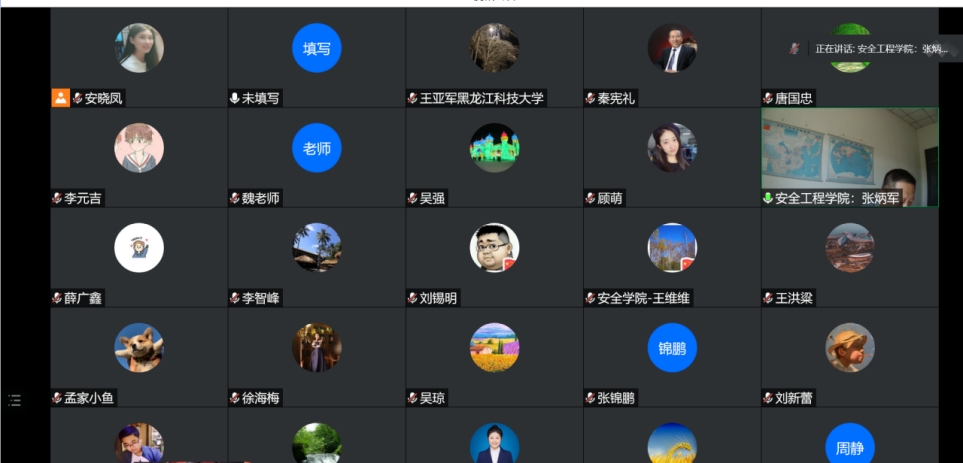
Task: Select 王亚军黑龙江科技大学 video tile
Action: pyautogui.click(x=494, y=57)
